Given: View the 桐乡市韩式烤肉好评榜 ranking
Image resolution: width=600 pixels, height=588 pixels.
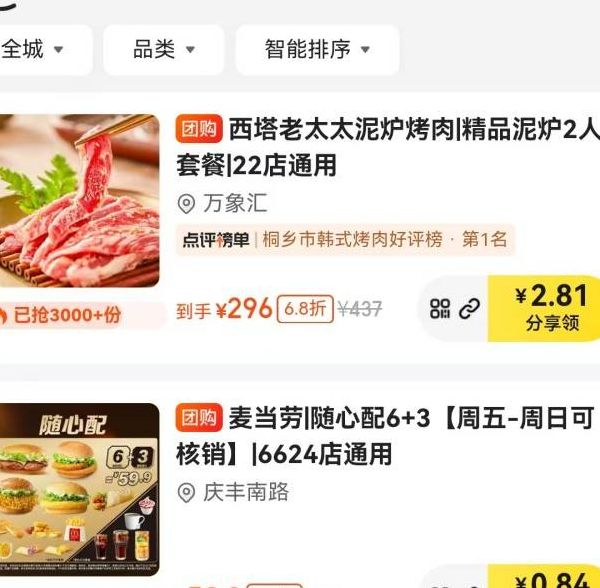Looking at the screenshot, I should coord(345,240).
